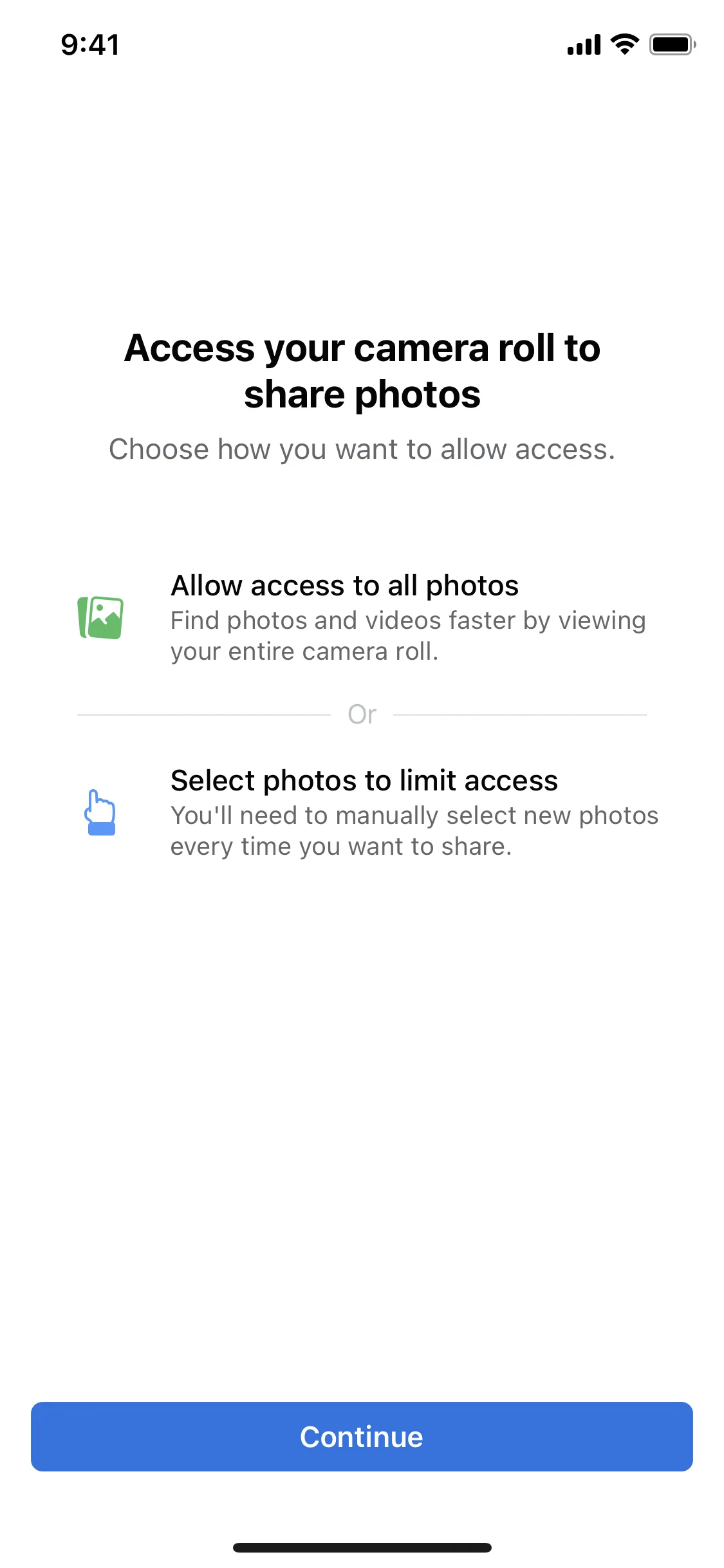The height and width of the screenshot is (1568, 724).
Task: Click the clock showing 9:41
Action: [89, 44]
